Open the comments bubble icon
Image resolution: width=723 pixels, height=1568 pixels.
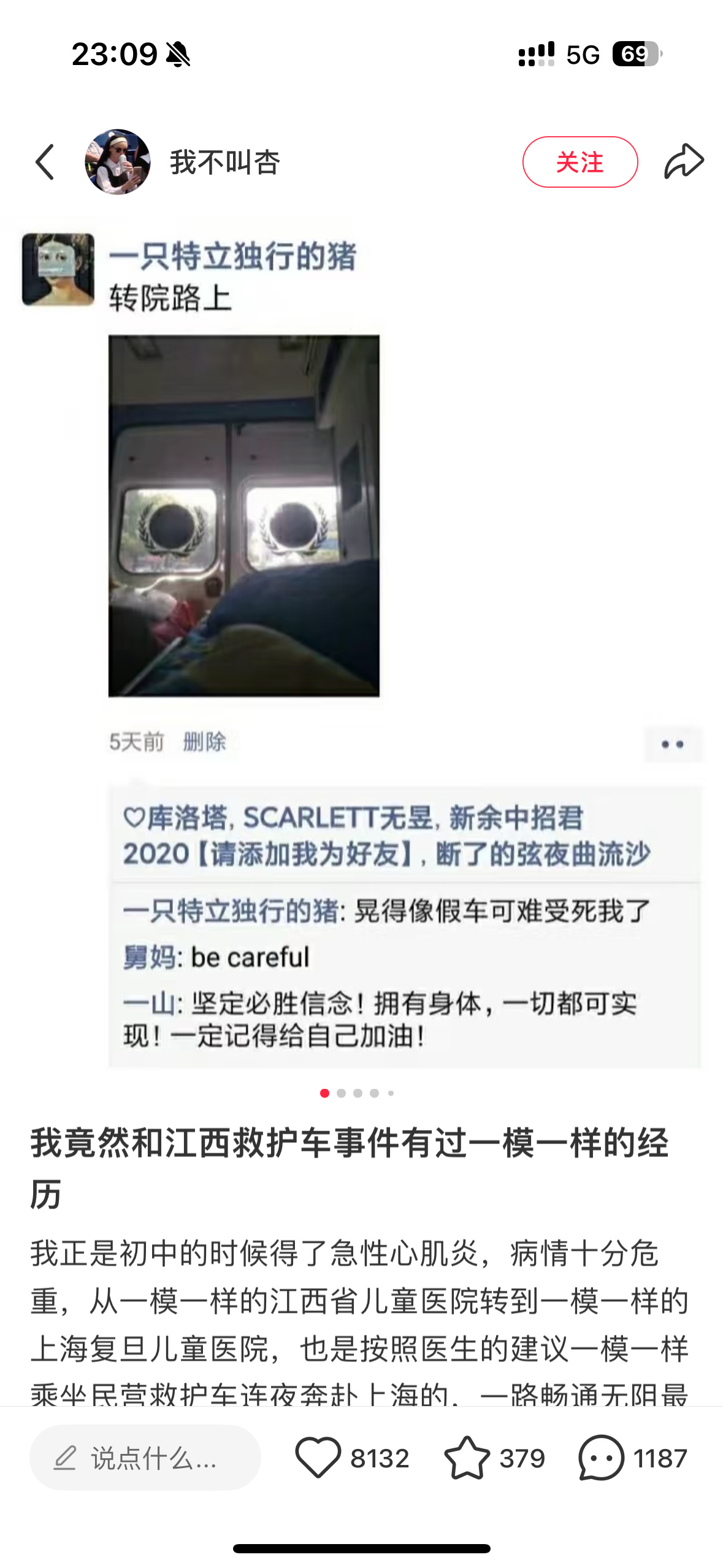[x=601, y=1458]
